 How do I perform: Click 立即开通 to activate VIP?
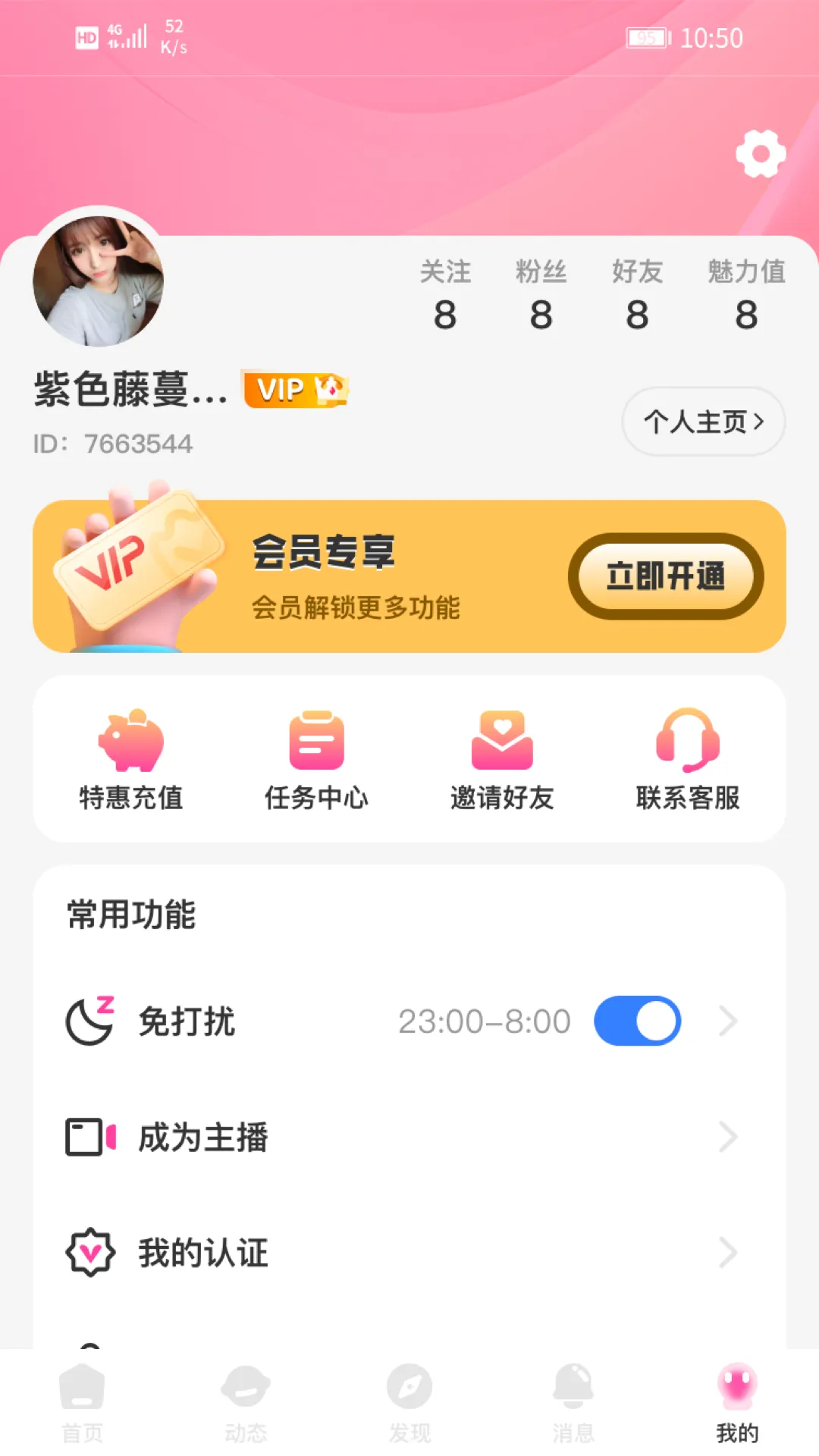665,575
